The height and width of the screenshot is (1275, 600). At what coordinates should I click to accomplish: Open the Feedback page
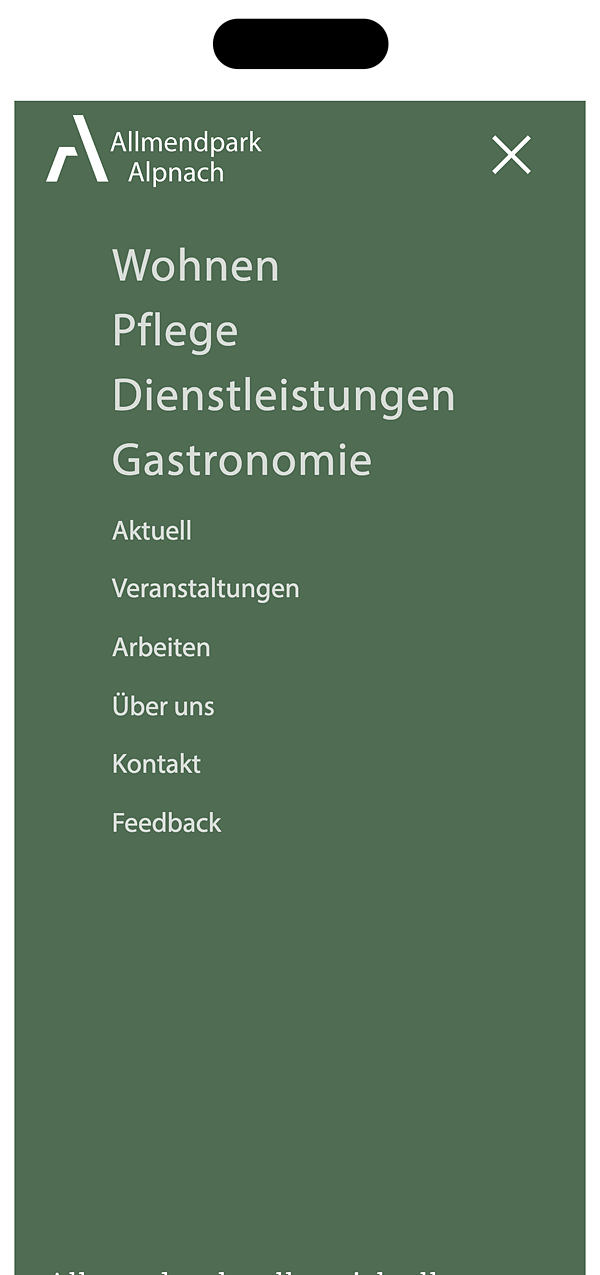tap(166, 823)
